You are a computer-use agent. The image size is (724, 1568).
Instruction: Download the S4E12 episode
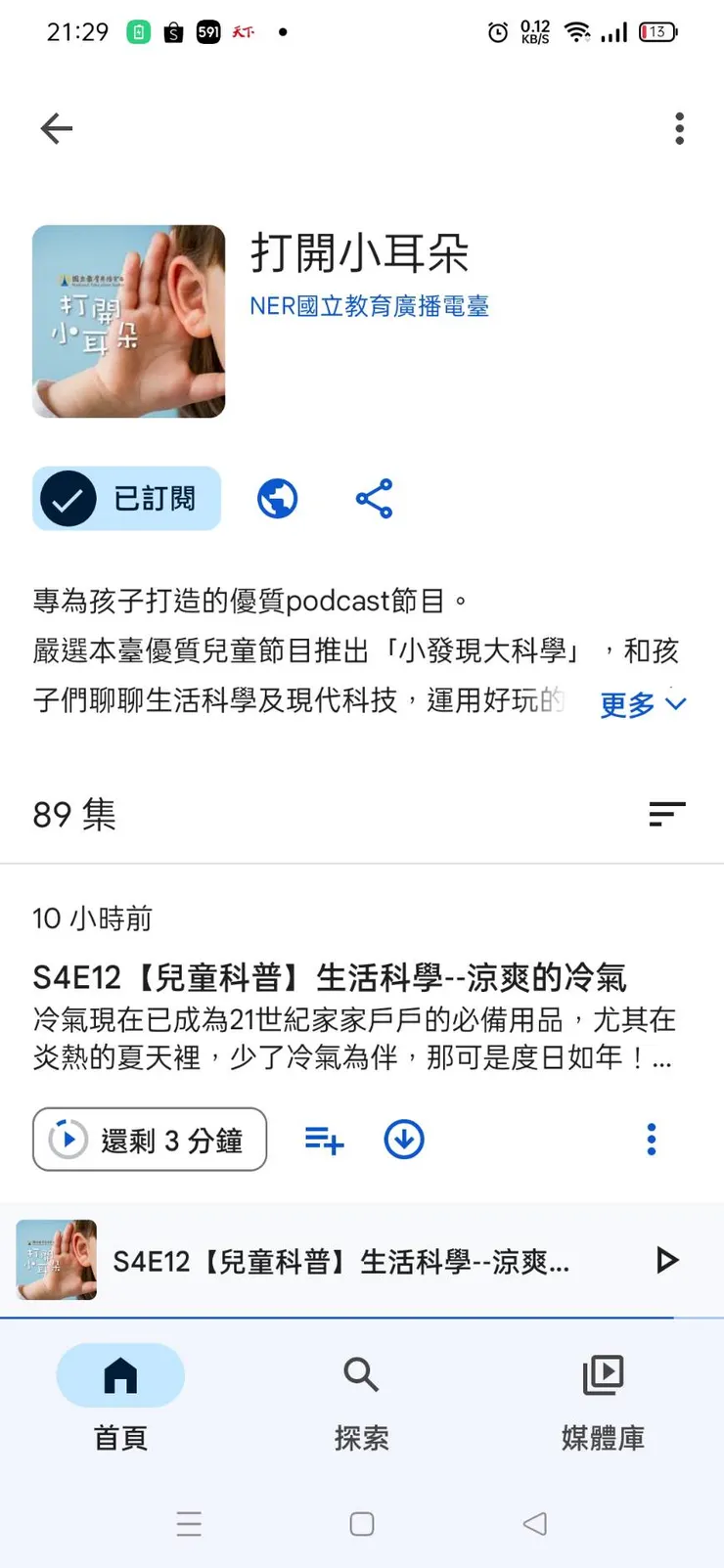pos(403,1139)
